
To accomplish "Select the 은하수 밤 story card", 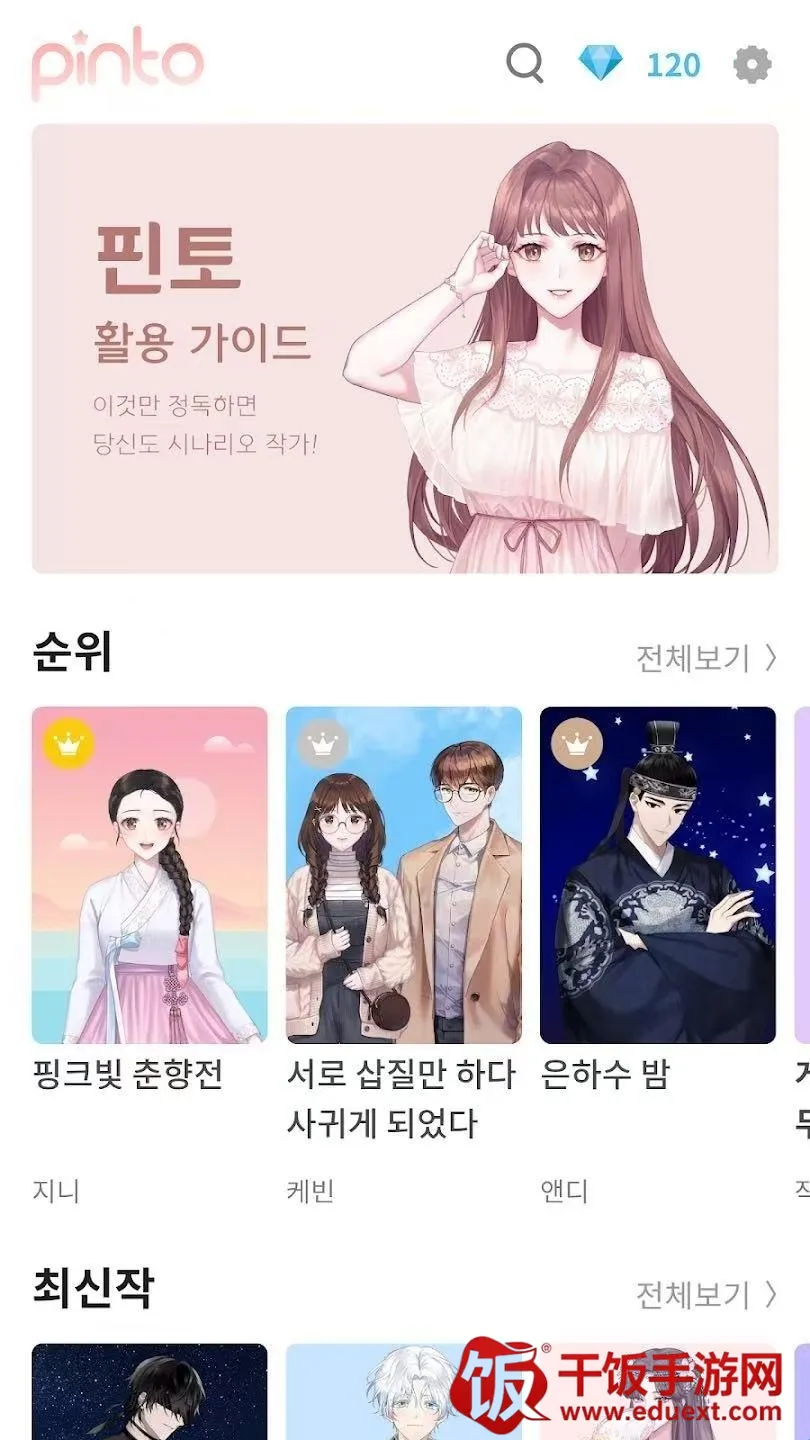I will point(658,876).
